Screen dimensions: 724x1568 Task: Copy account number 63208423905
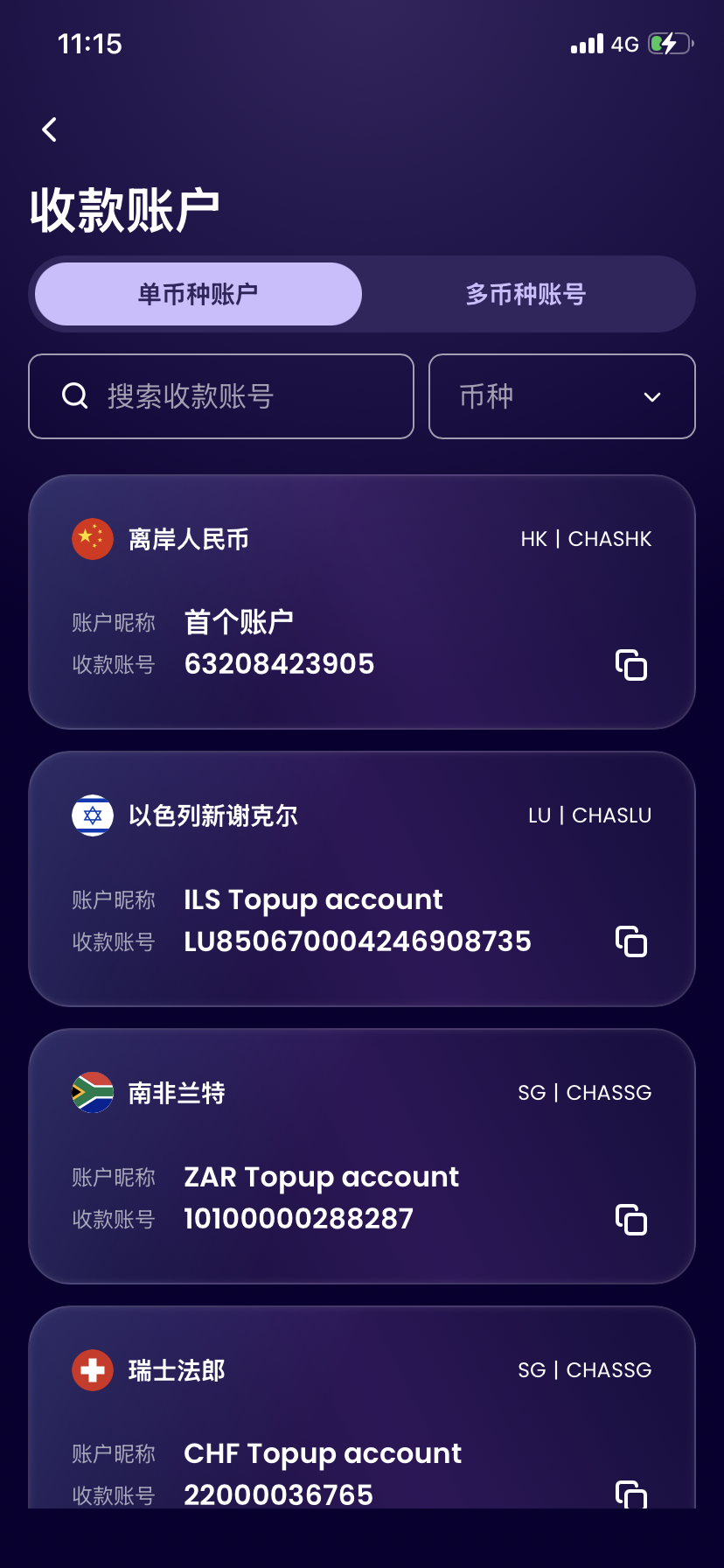[x=630, y=665]
